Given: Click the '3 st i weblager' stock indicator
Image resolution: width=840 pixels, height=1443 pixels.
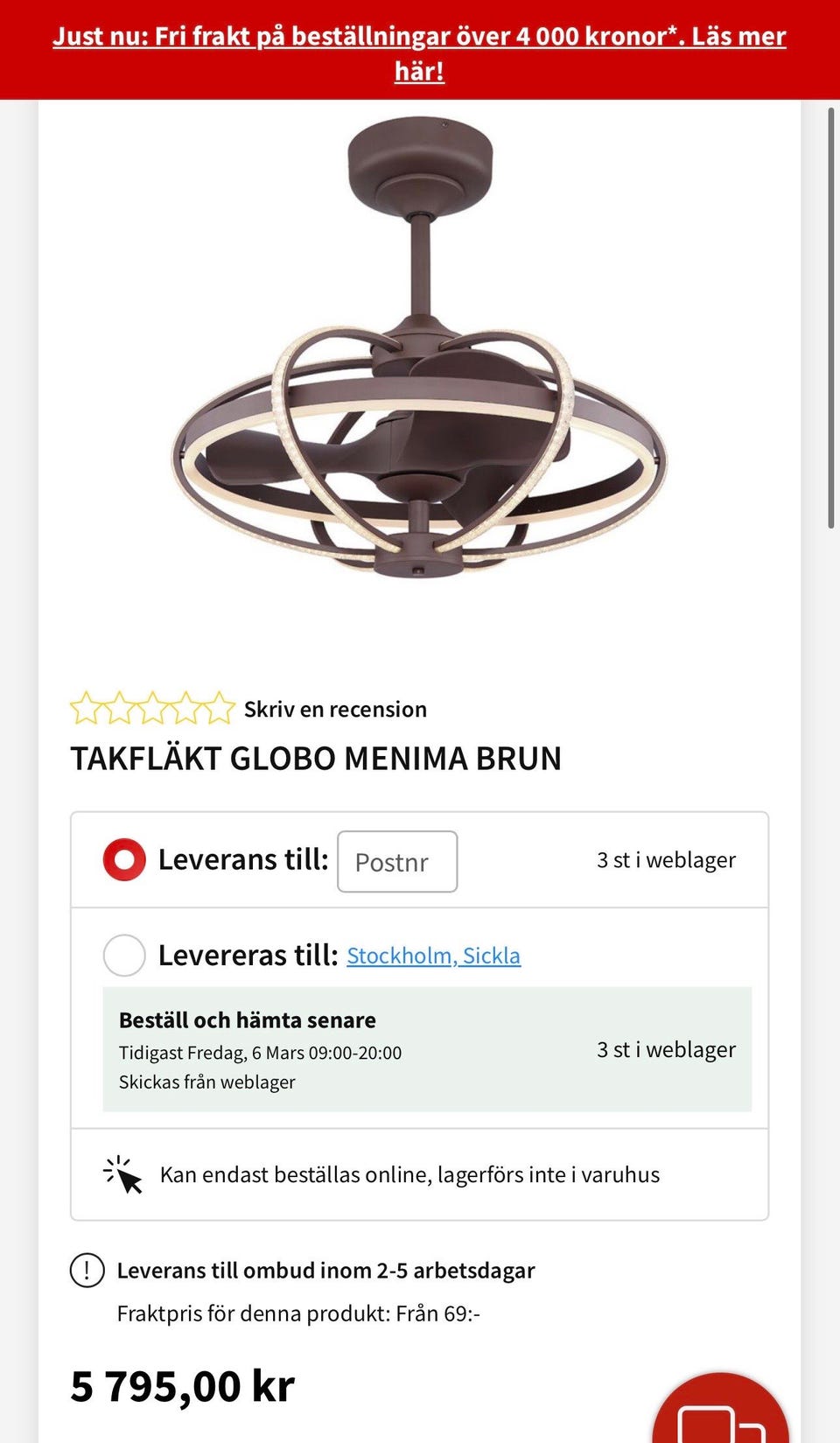Looking at the screenshot, I should (x=666, y=859).
